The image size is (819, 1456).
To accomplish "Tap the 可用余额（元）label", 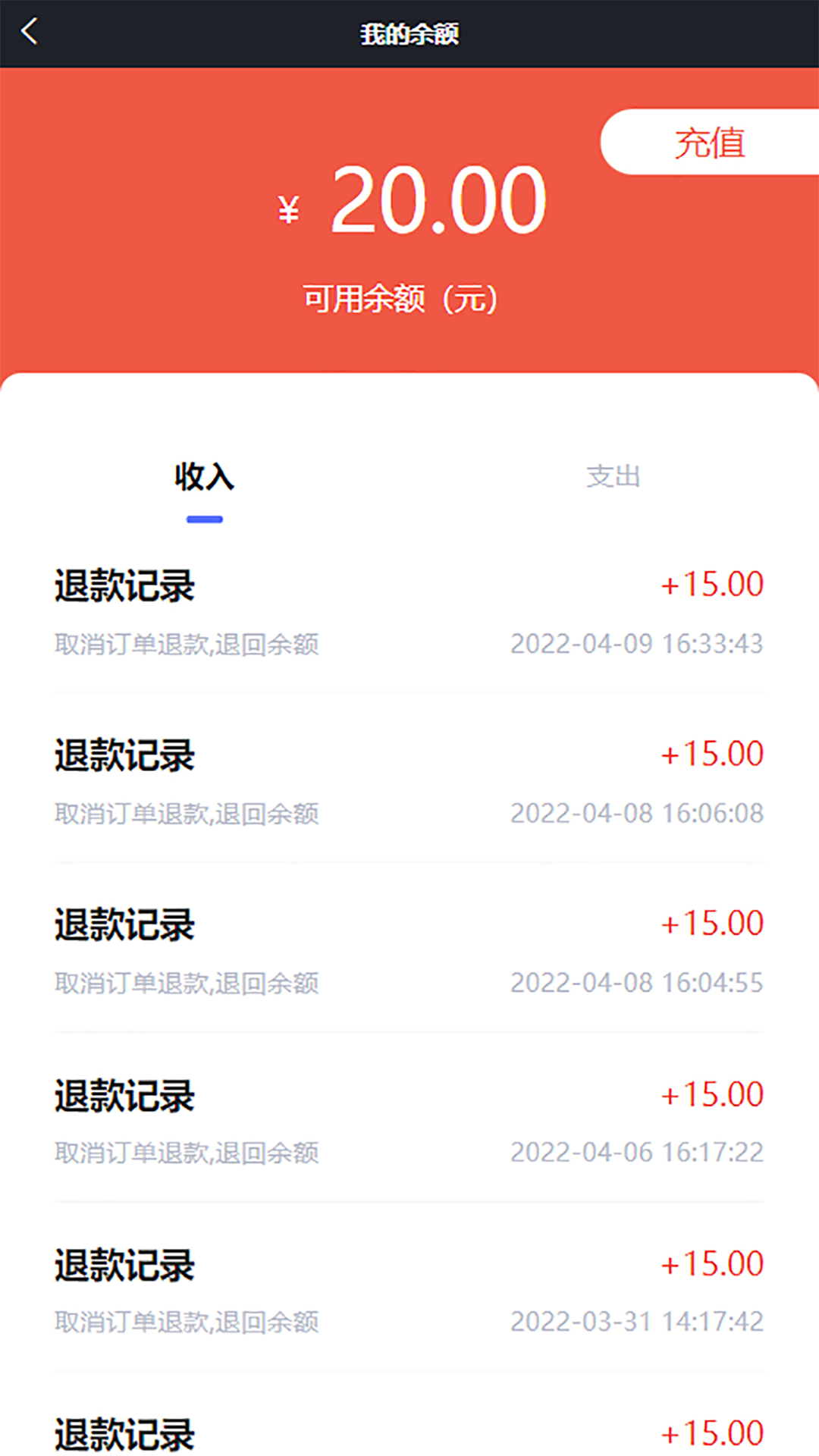I will pos(400,297).
